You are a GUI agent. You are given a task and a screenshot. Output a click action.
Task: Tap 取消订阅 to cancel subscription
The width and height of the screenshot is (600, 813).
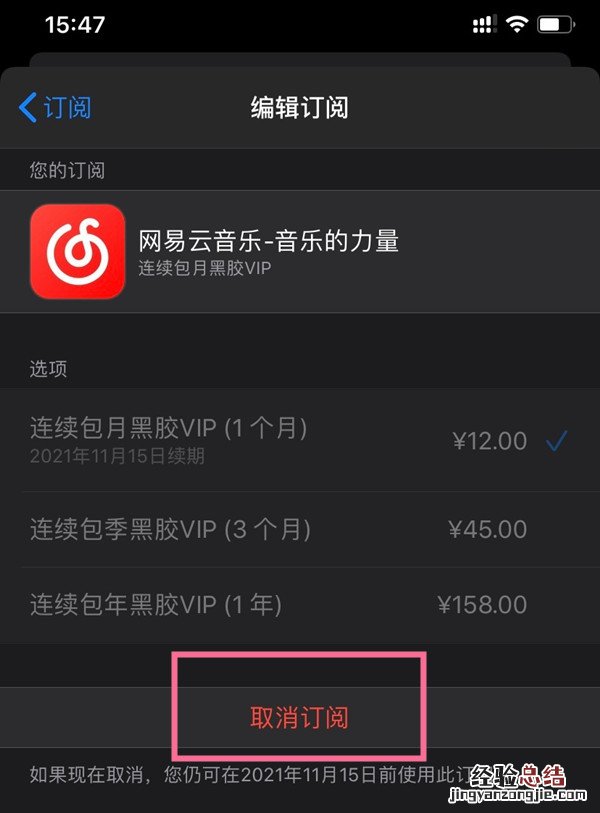300,717
